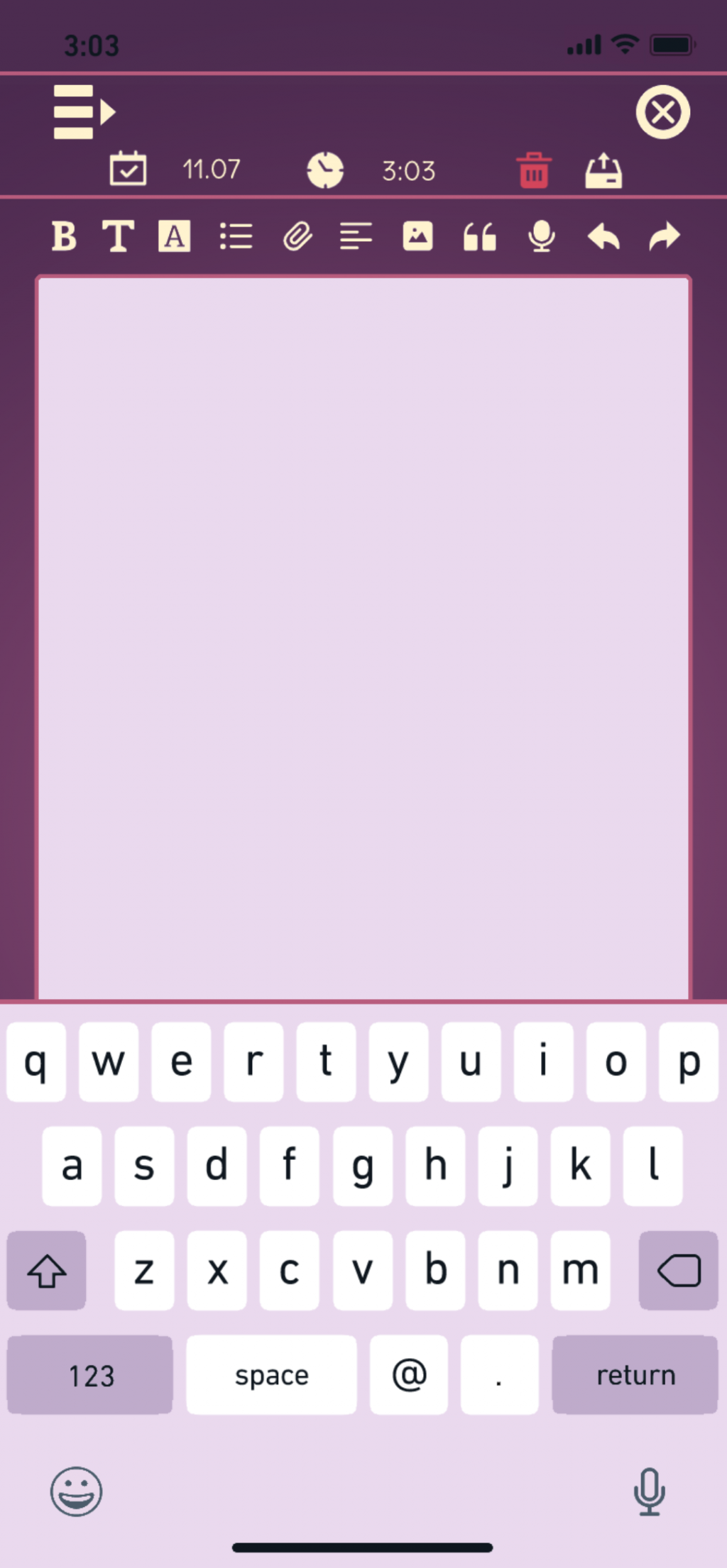Viewport: 727px width, 1568px height.
Task: Change the text size with T
Action: [x=118, y=236]
